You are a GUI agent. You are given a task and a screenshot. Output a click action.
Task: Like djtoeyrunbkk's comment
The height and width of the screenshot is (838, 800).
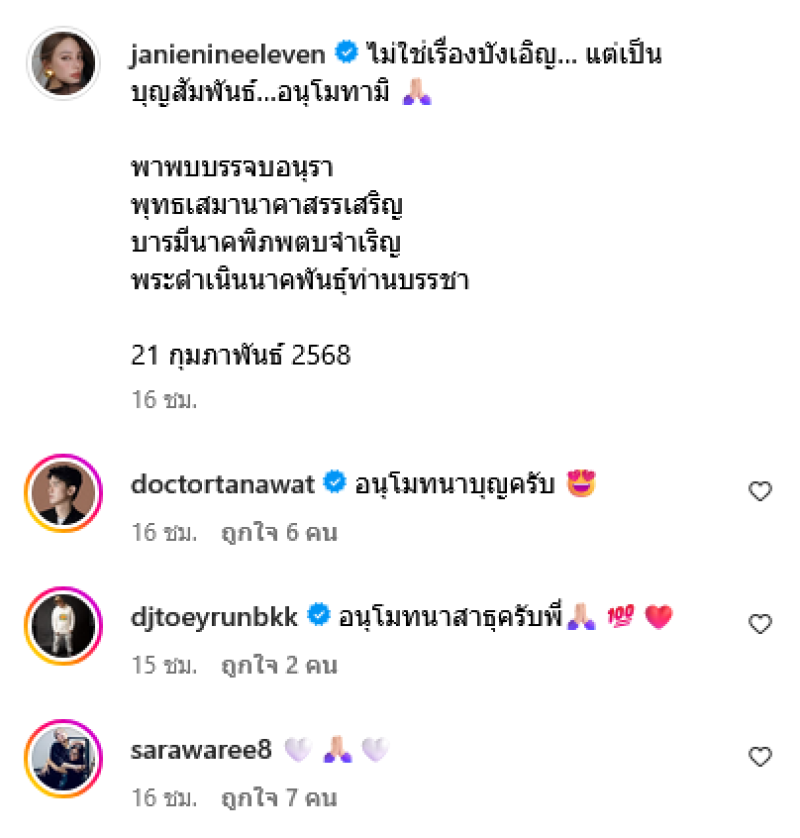[x=760, y=624]
